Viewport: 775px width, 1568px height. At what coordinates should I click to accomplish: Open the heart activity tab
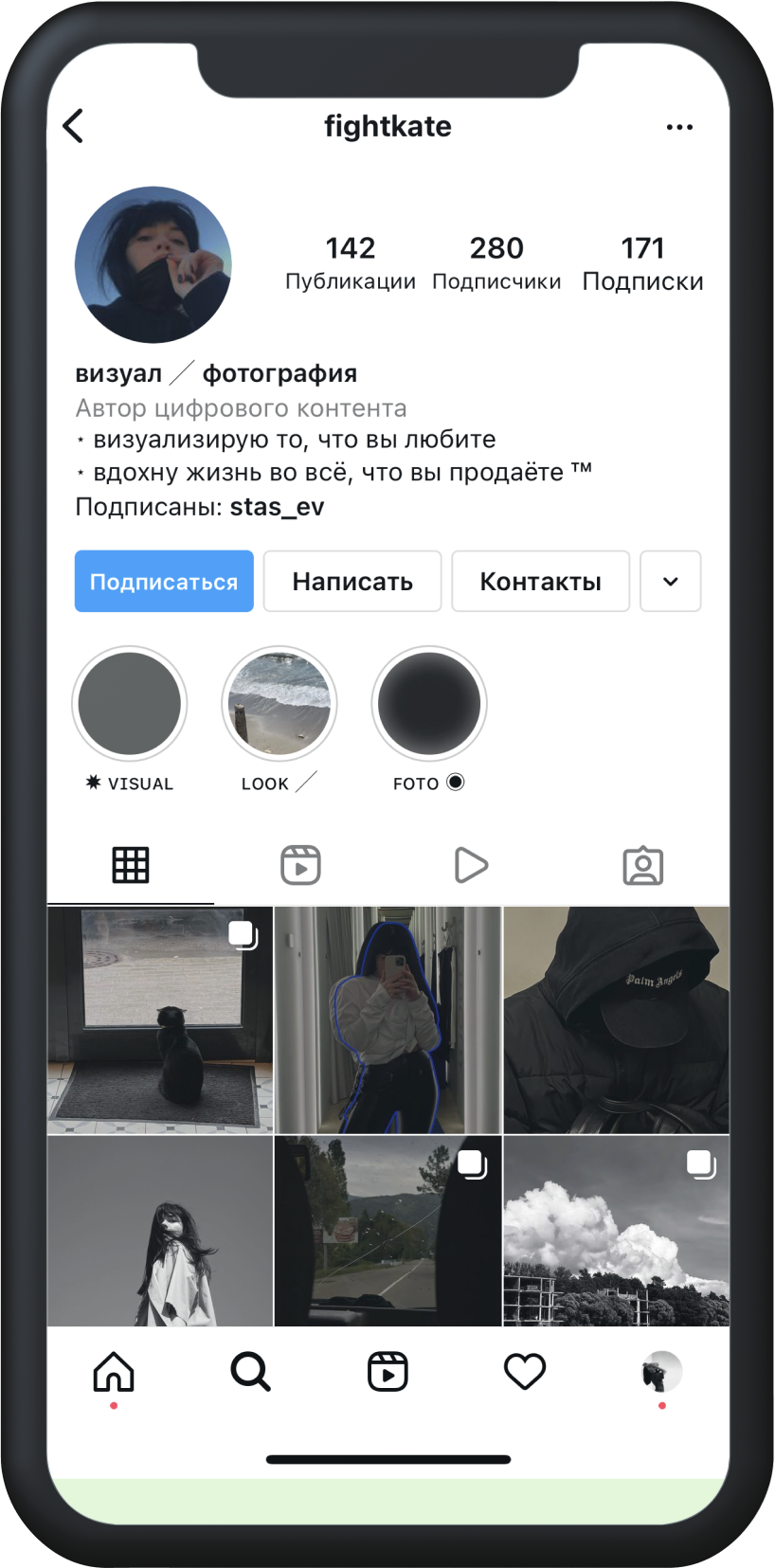point(524,1371)
